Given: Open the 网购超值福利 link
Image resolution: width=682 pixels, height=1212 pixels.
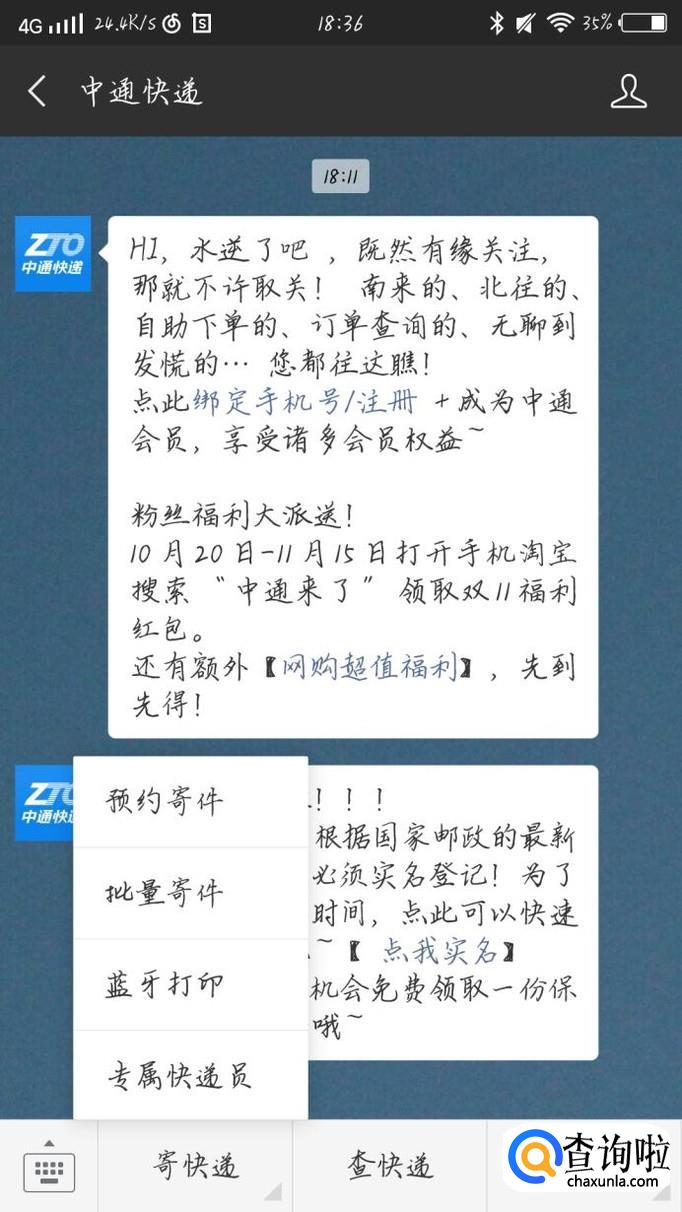Looking at the screenshot, I should (369, 667).
